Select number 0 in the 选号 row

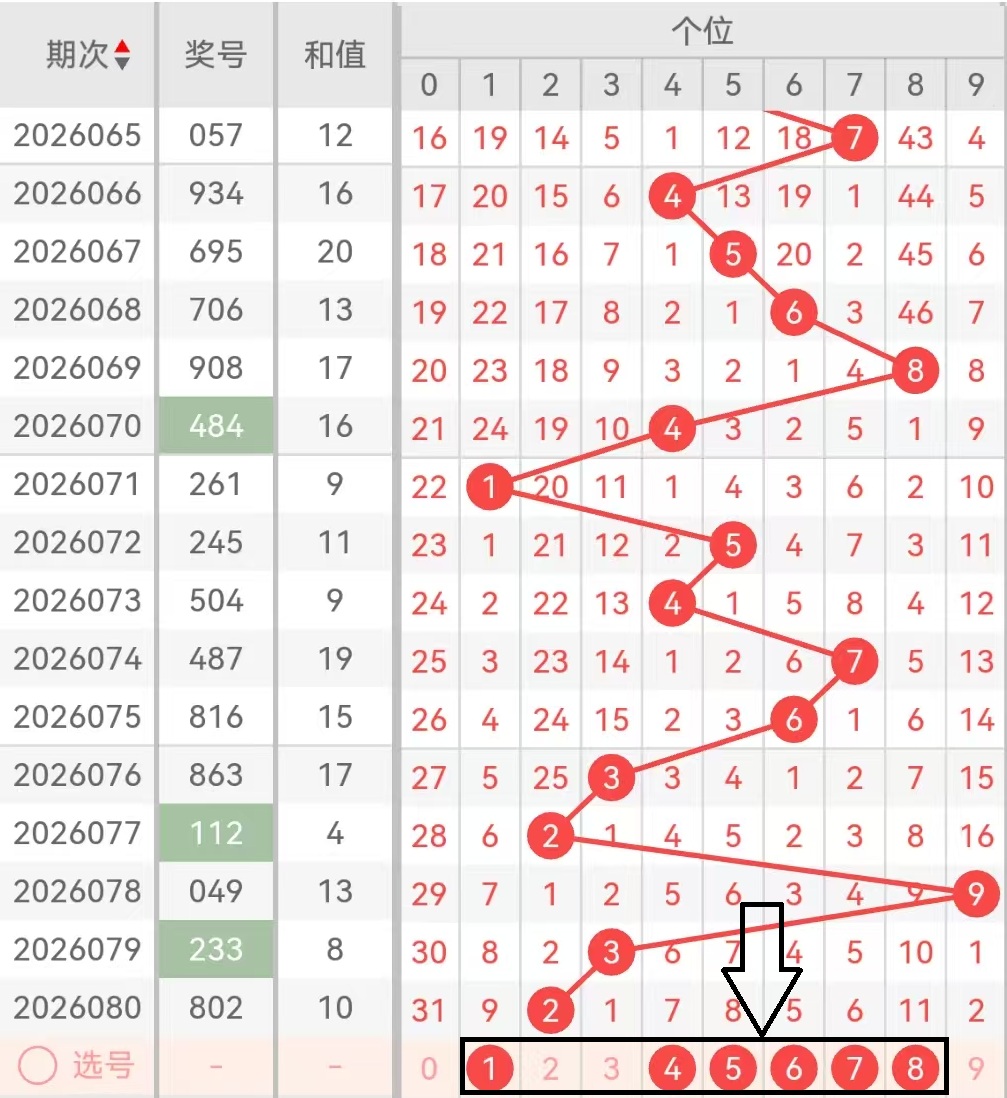coord(429,1069)
